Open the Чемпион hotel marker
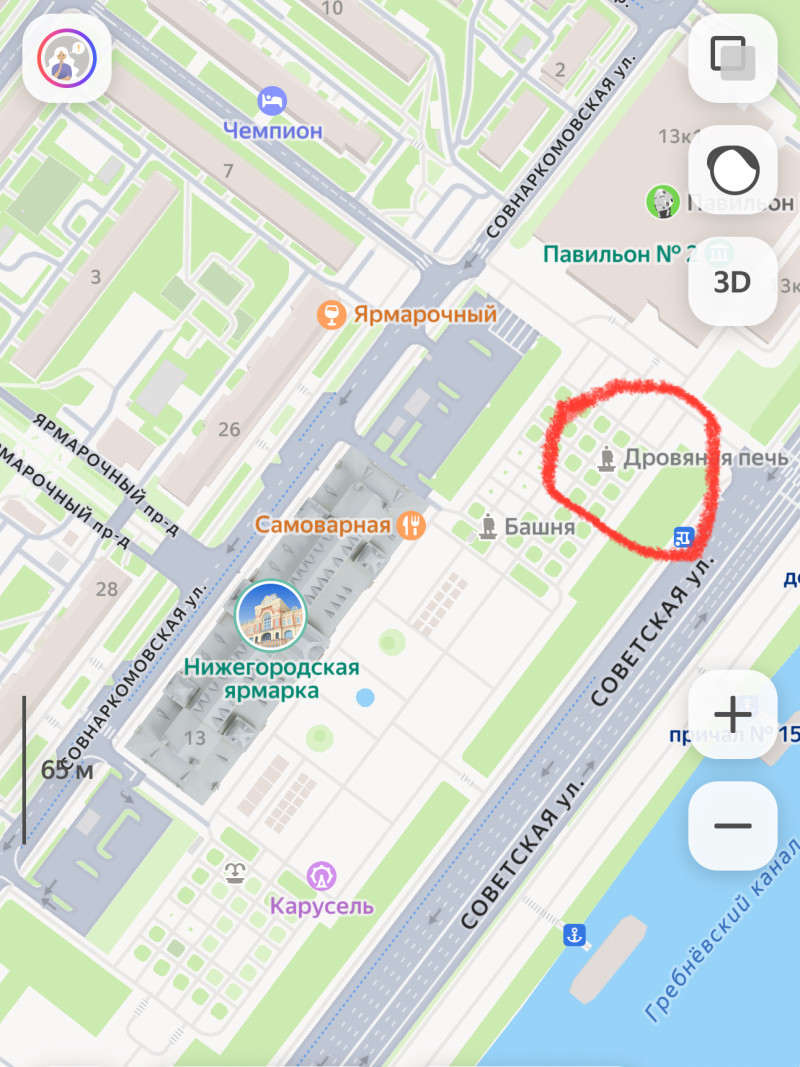 271,100
